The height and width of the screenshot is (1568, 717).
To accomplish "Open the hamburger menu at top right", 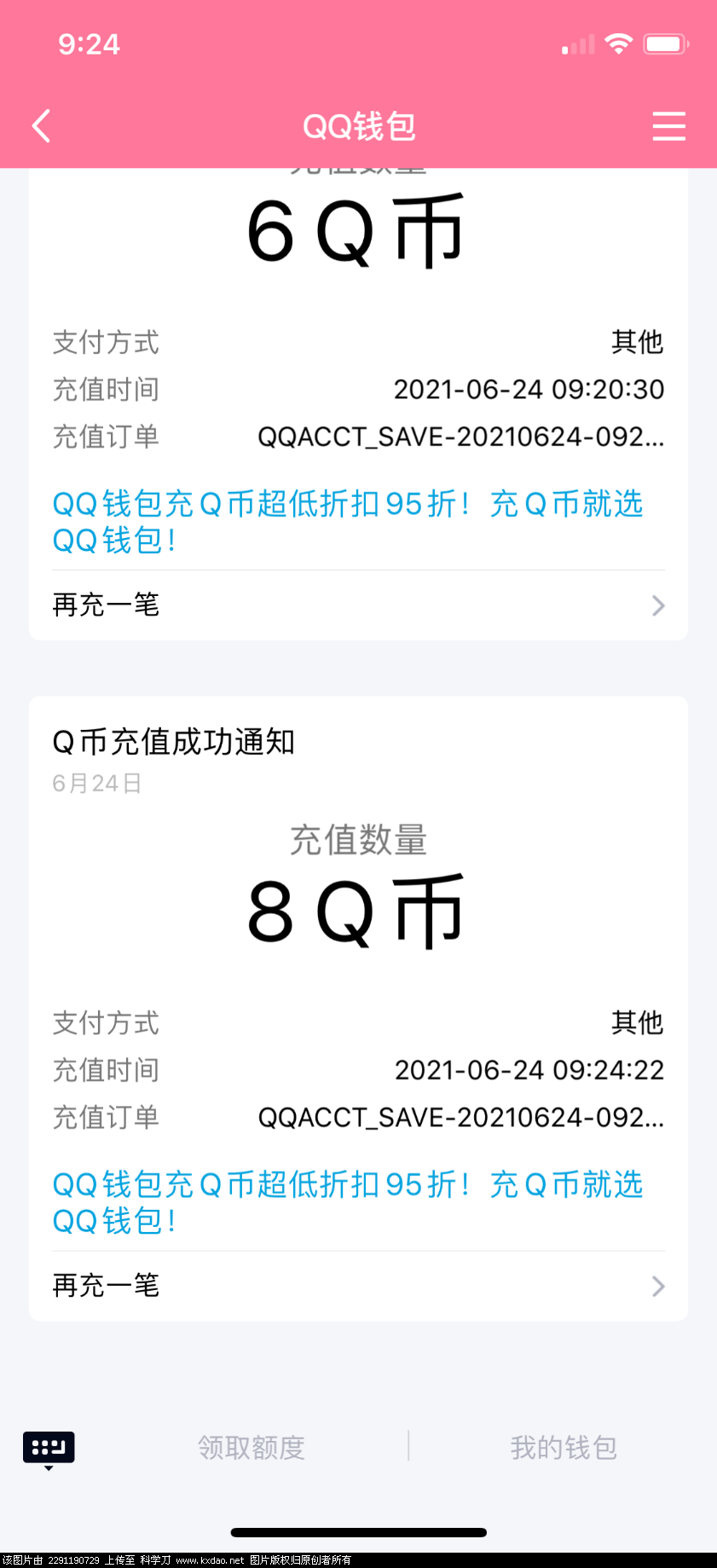I will coord(668,125).
